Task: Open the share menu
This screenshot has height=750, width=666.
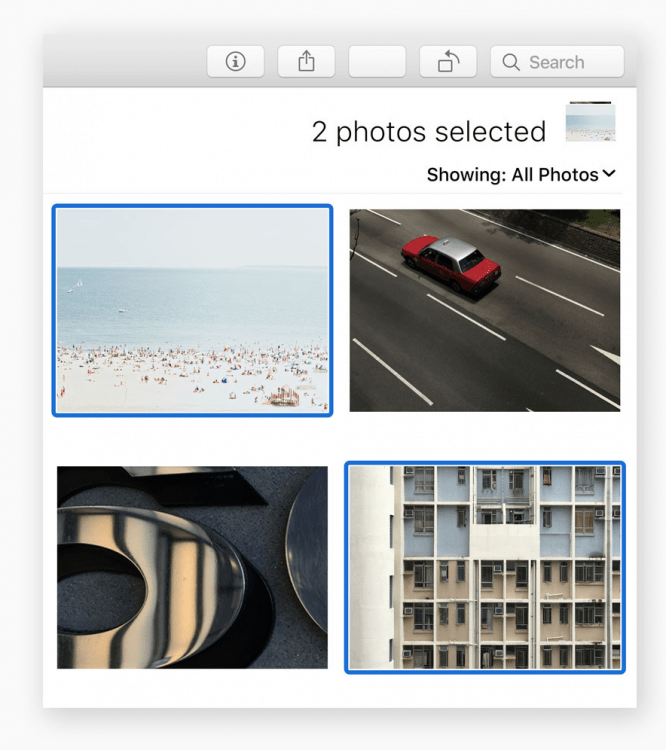Action: (x=306, y=62)
